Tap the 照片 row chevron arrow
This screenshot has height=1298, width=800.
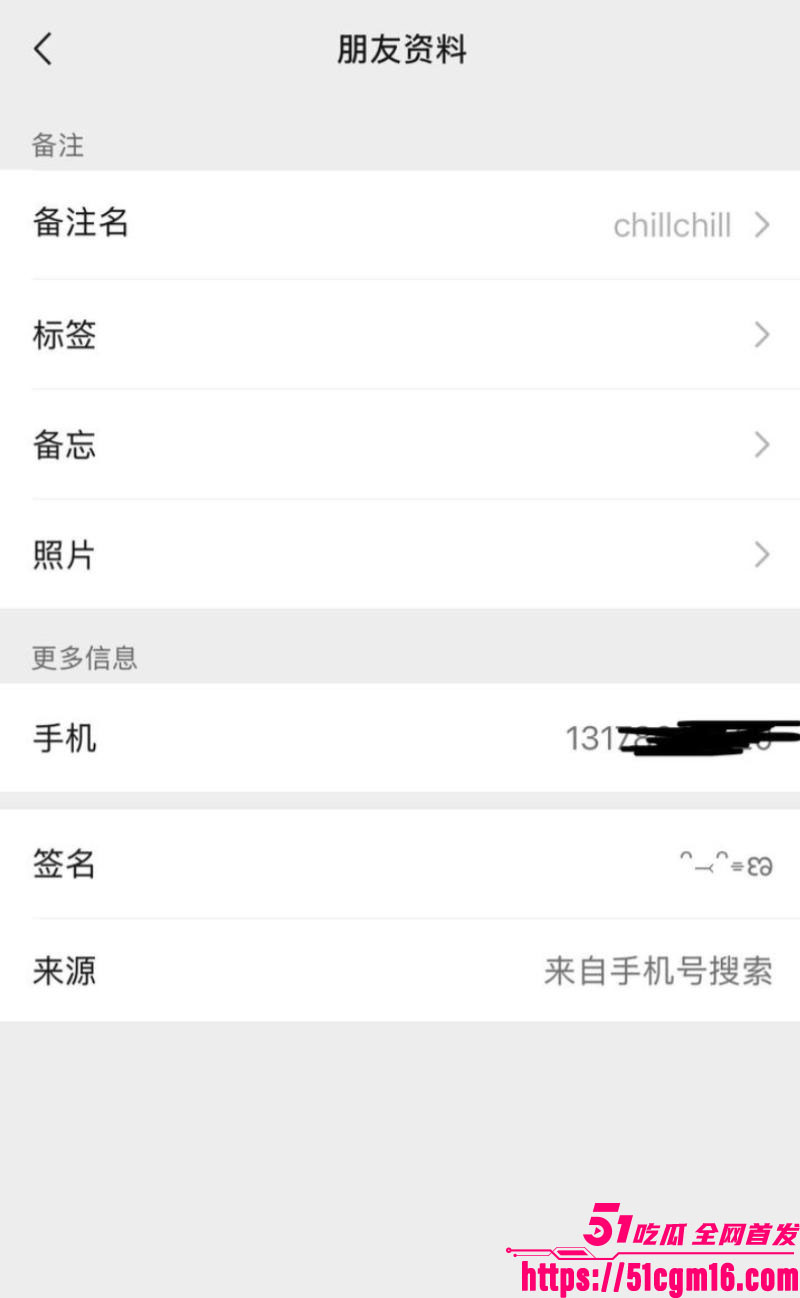pos(761,555)
